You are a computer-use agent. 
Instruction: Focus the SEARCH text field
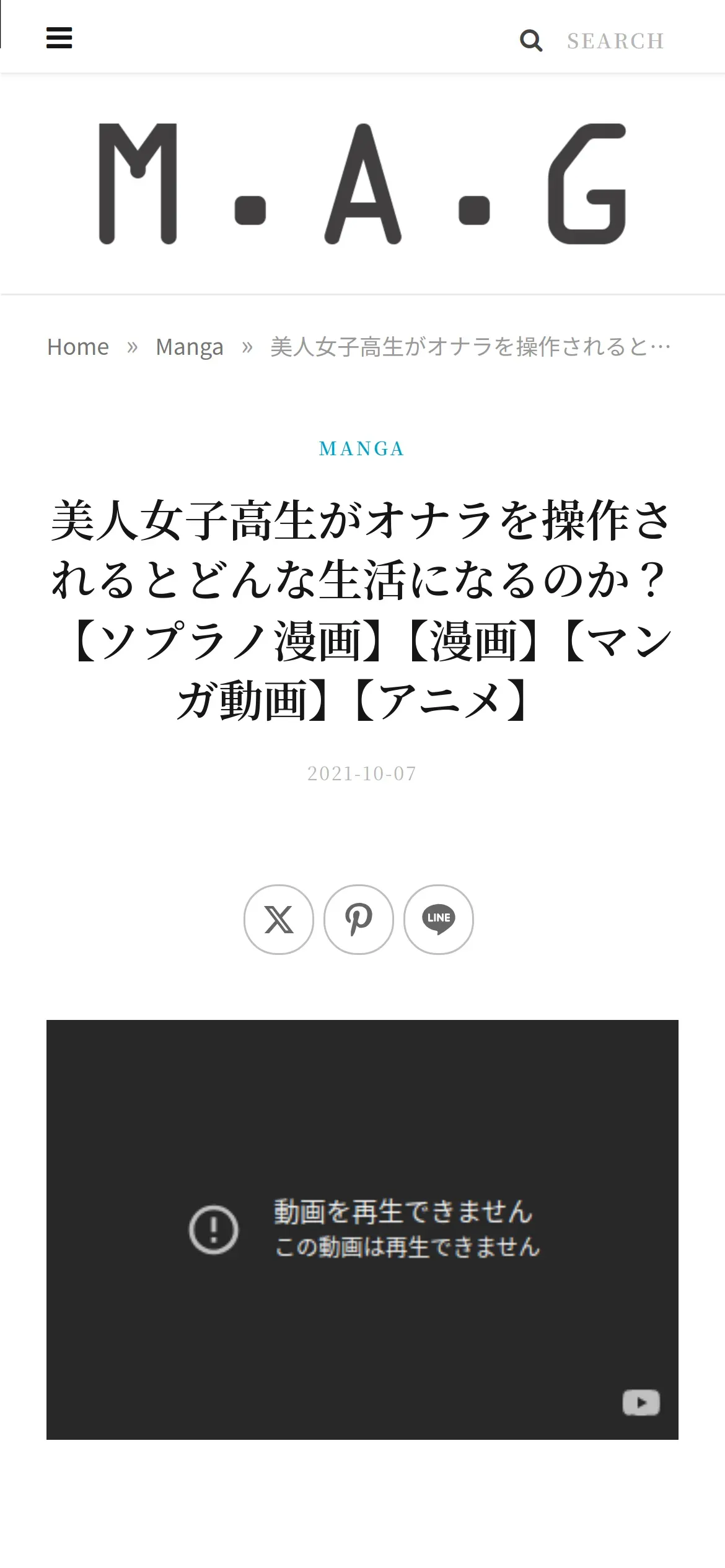pos(615,41)
